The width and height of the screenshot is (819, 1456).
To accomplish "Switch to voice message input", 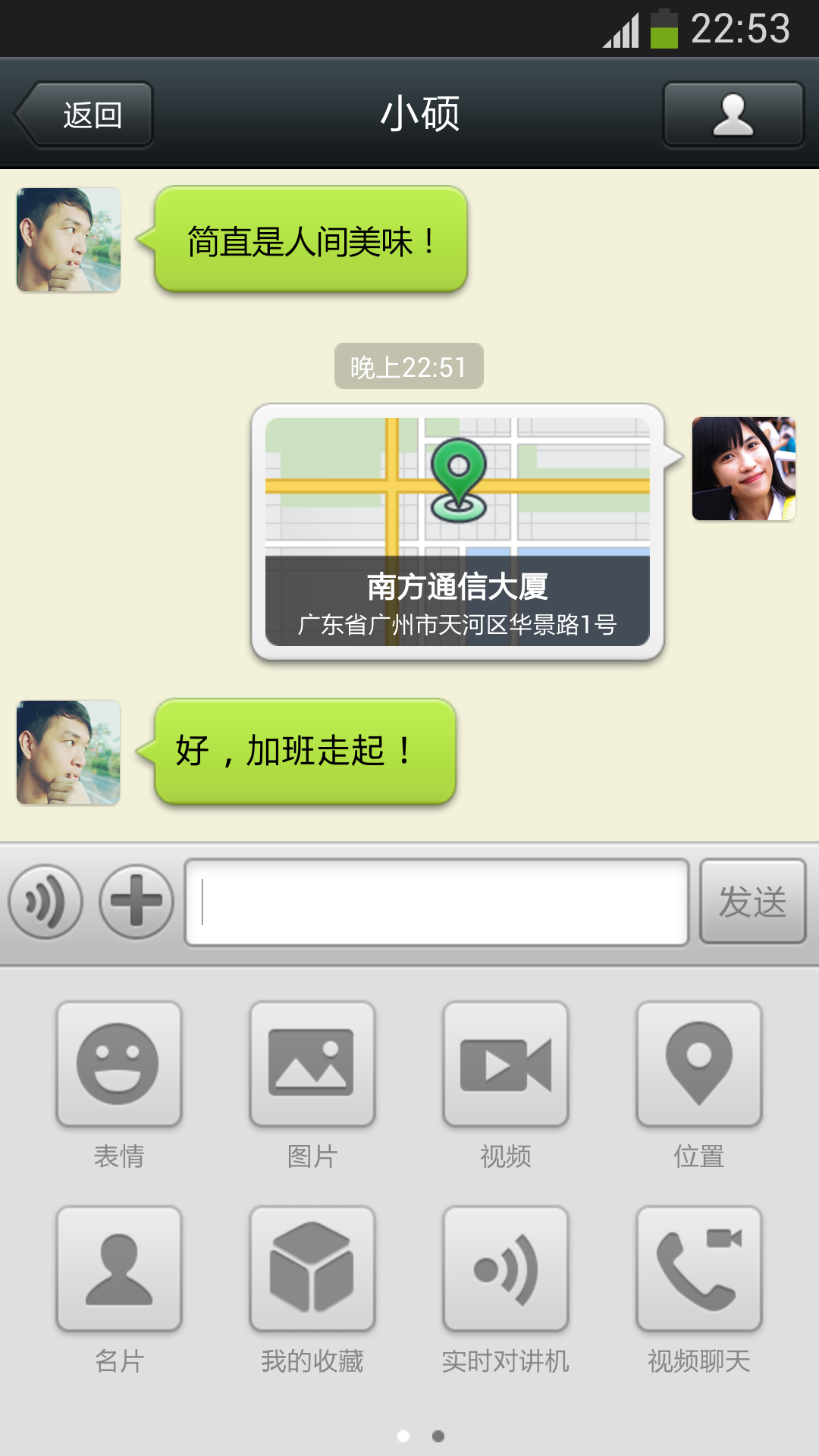I will [45, 902].
